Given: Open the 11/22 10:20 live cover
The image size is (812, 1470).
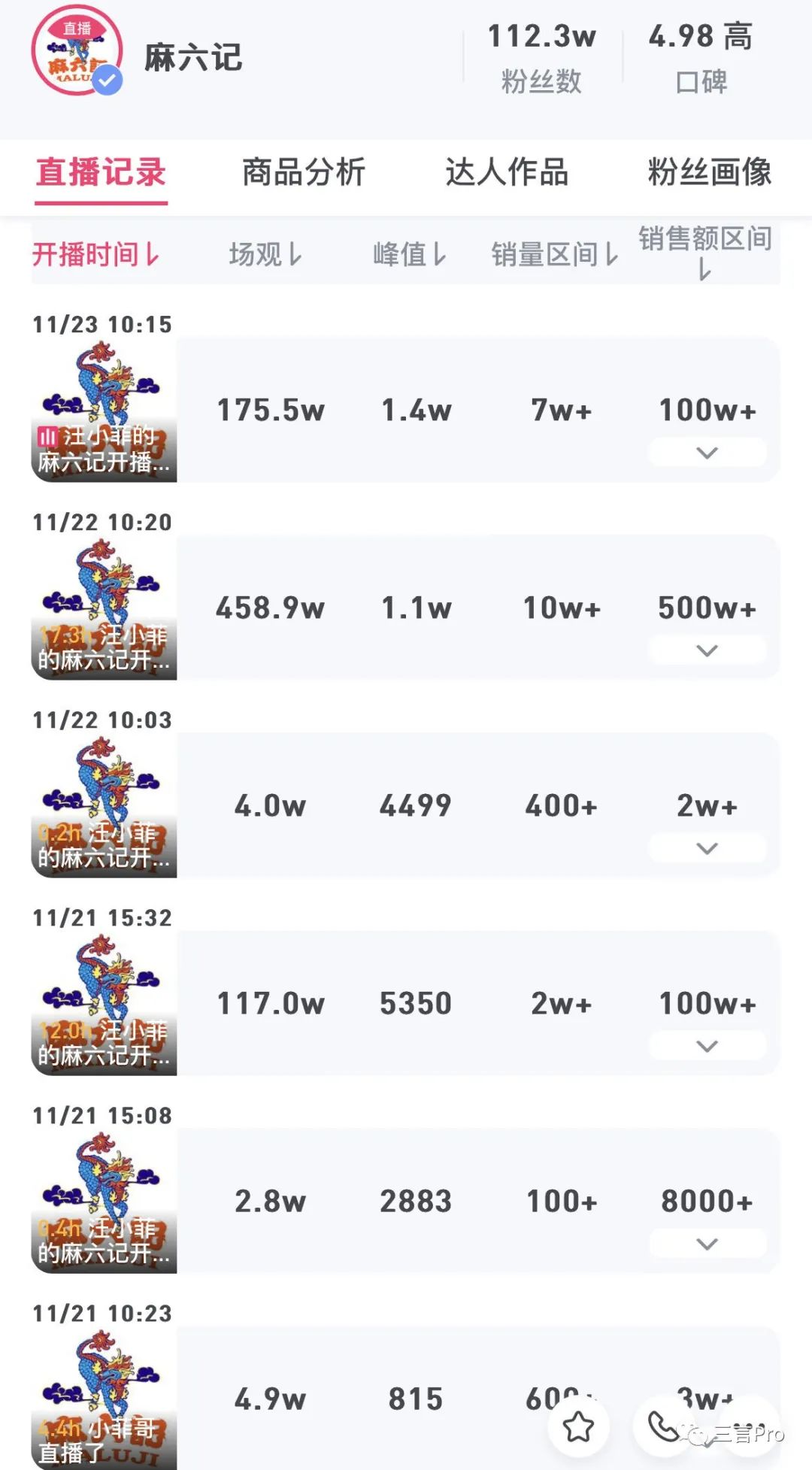Looking at the screenshot, I should coord(104,608).
